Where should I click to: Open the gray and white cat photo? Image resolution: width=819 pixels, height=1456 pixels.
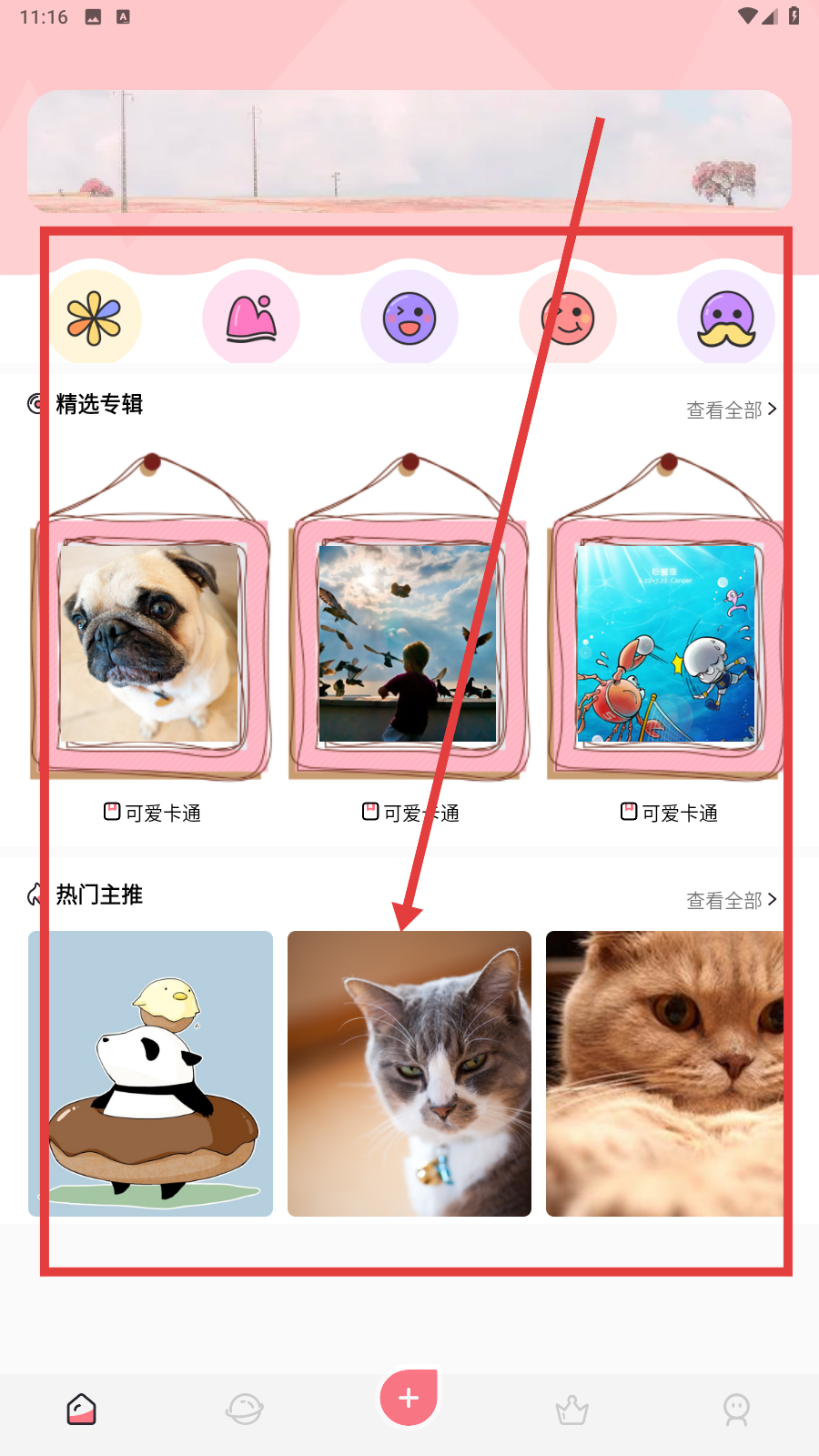pyautogui.click(x=409, y=1074)
